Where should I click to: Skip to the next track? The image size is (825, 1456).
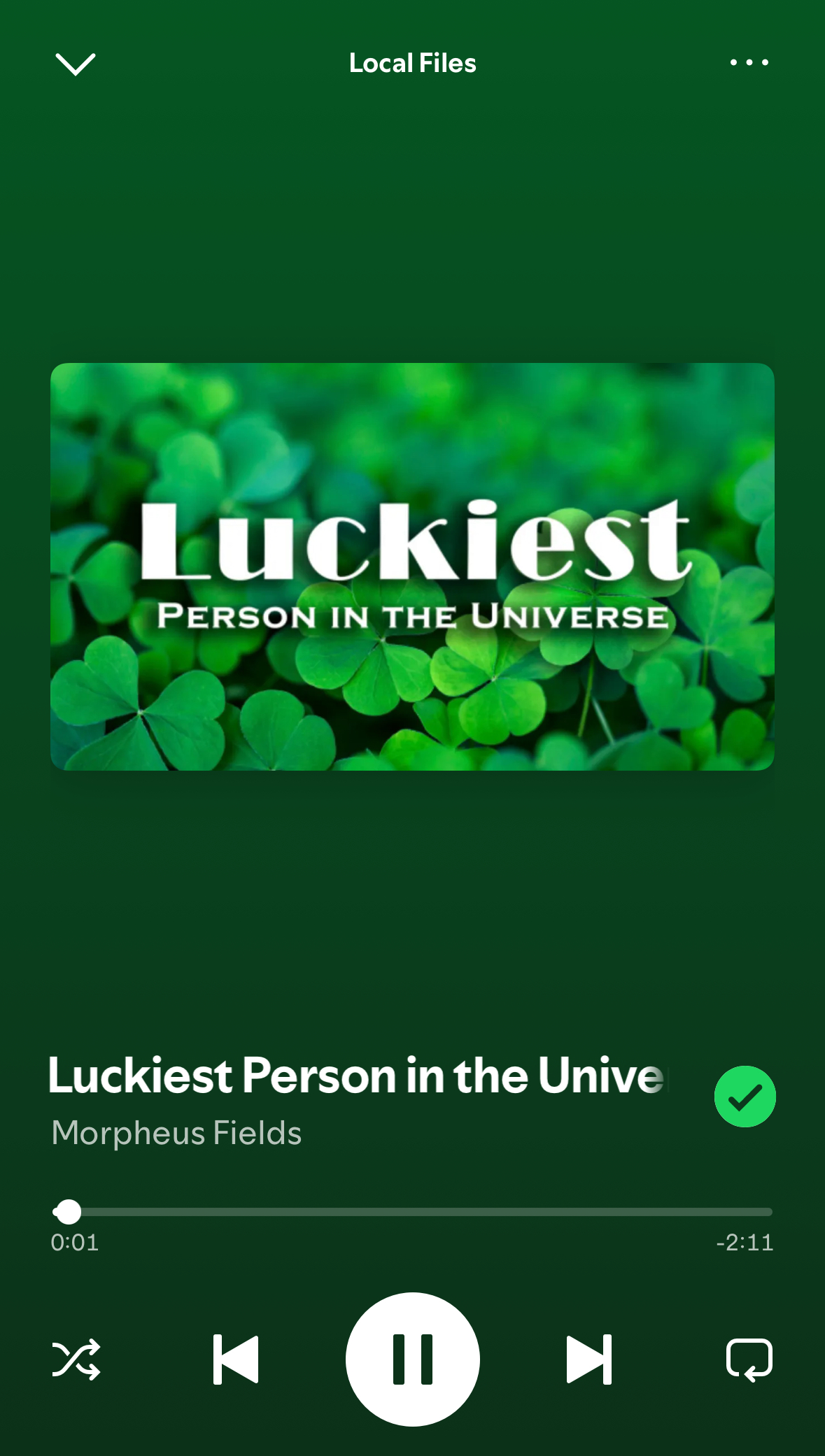coord(589,1359)
